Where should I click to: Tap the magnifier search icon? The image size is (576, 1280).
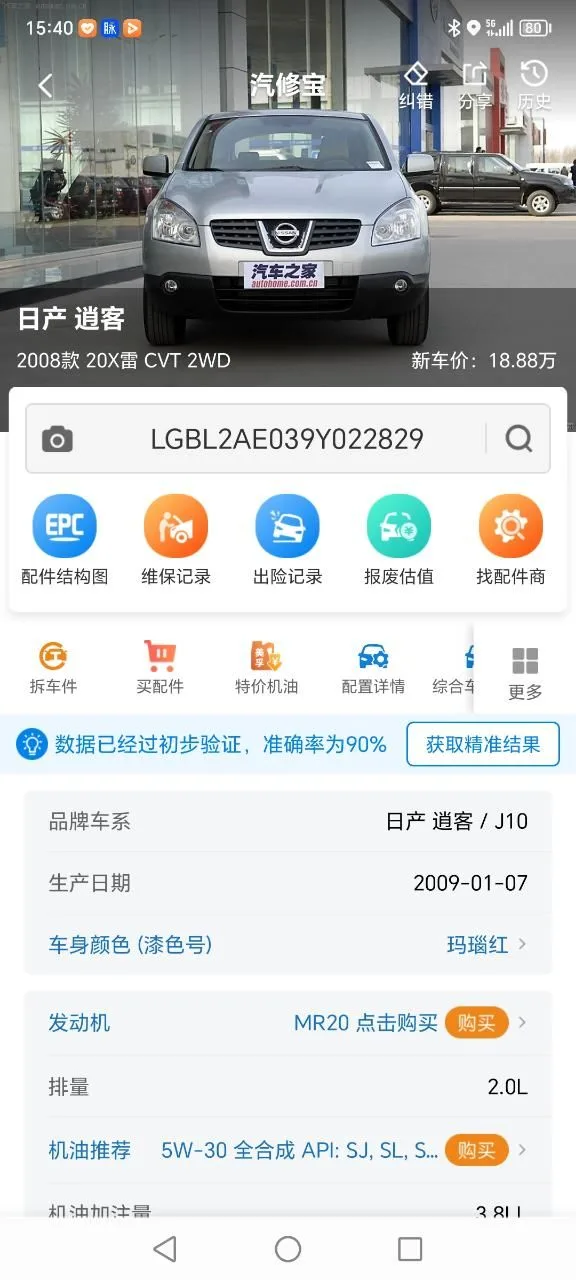click(x=518, y=439)
